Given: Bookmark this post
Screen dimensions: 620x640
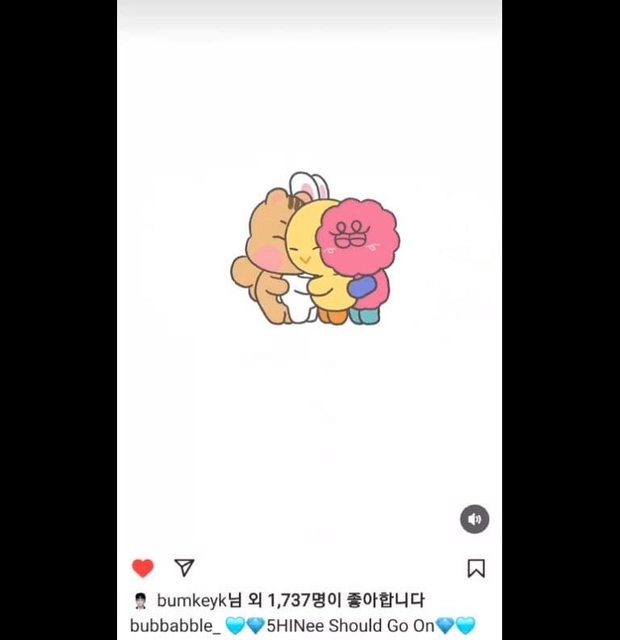Looking at the screenshot, I should [476, 568].
